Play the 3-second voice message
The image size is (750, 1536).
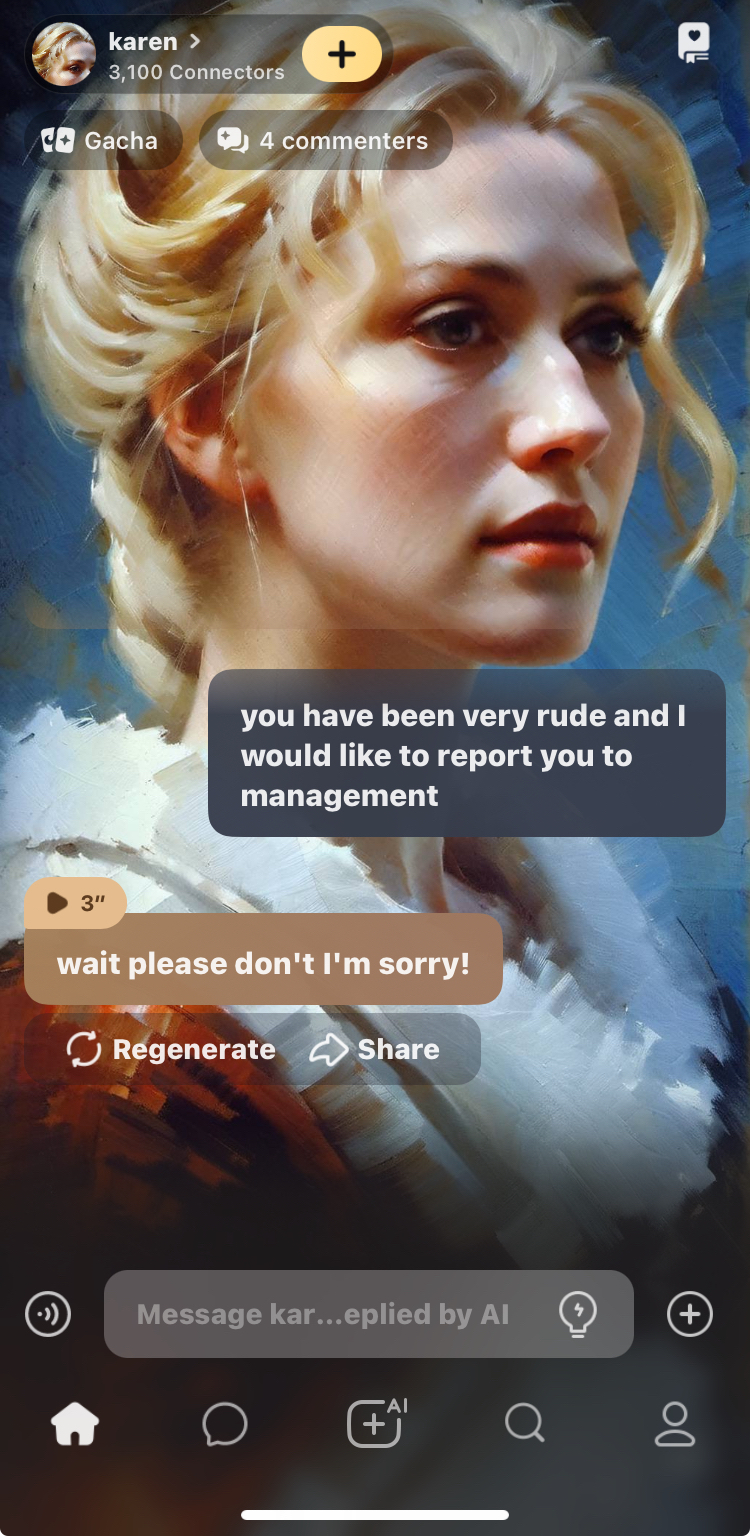[75, 903]
